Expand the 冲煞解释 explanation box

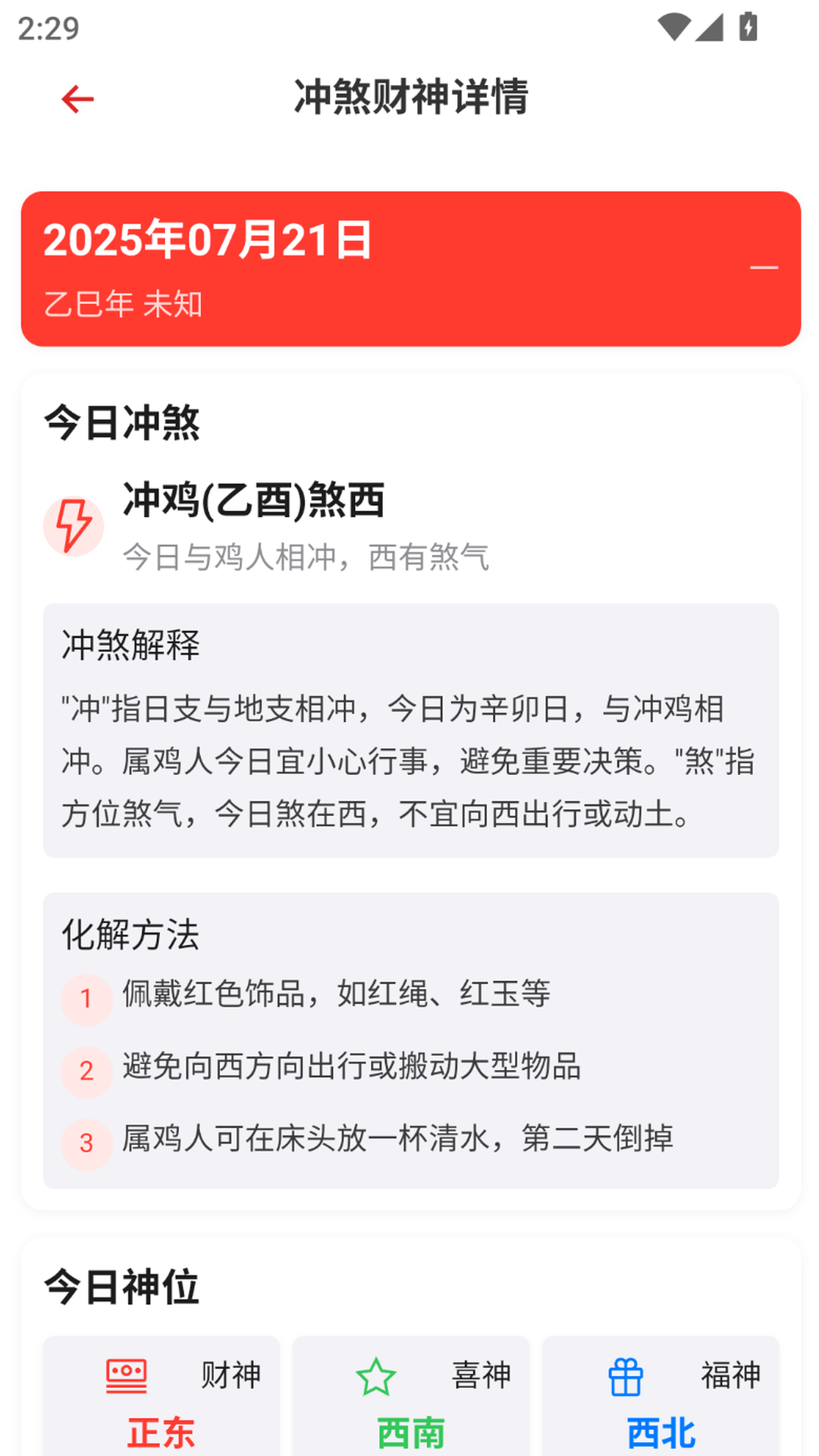coord(409,728)
